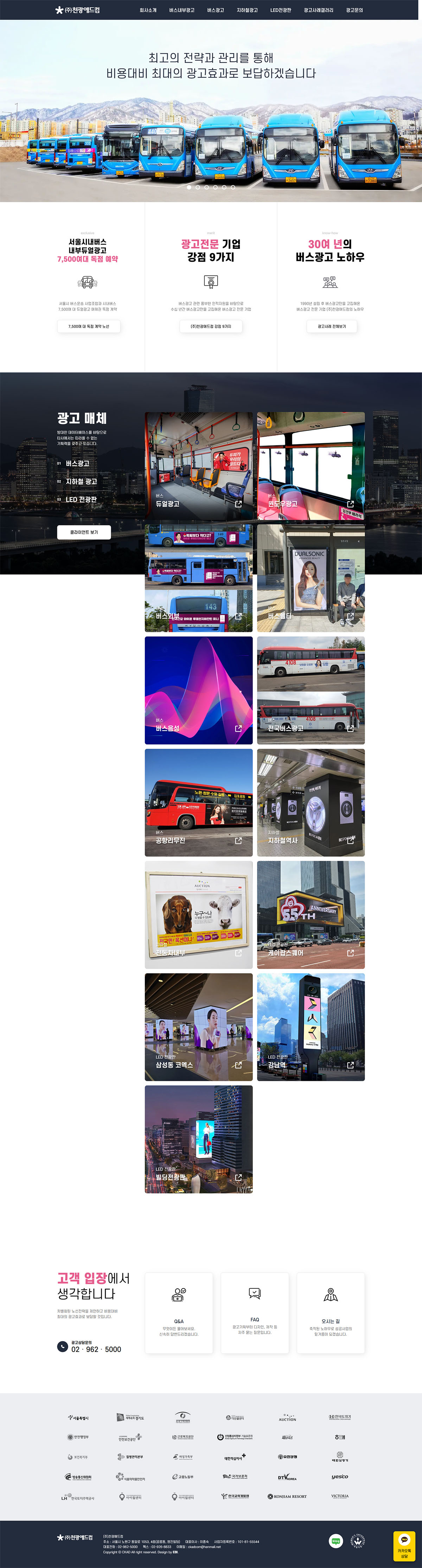Open the 광고사례갤러리 page
Viewport: 422px width, 1568px height.
tap(319, 10)
